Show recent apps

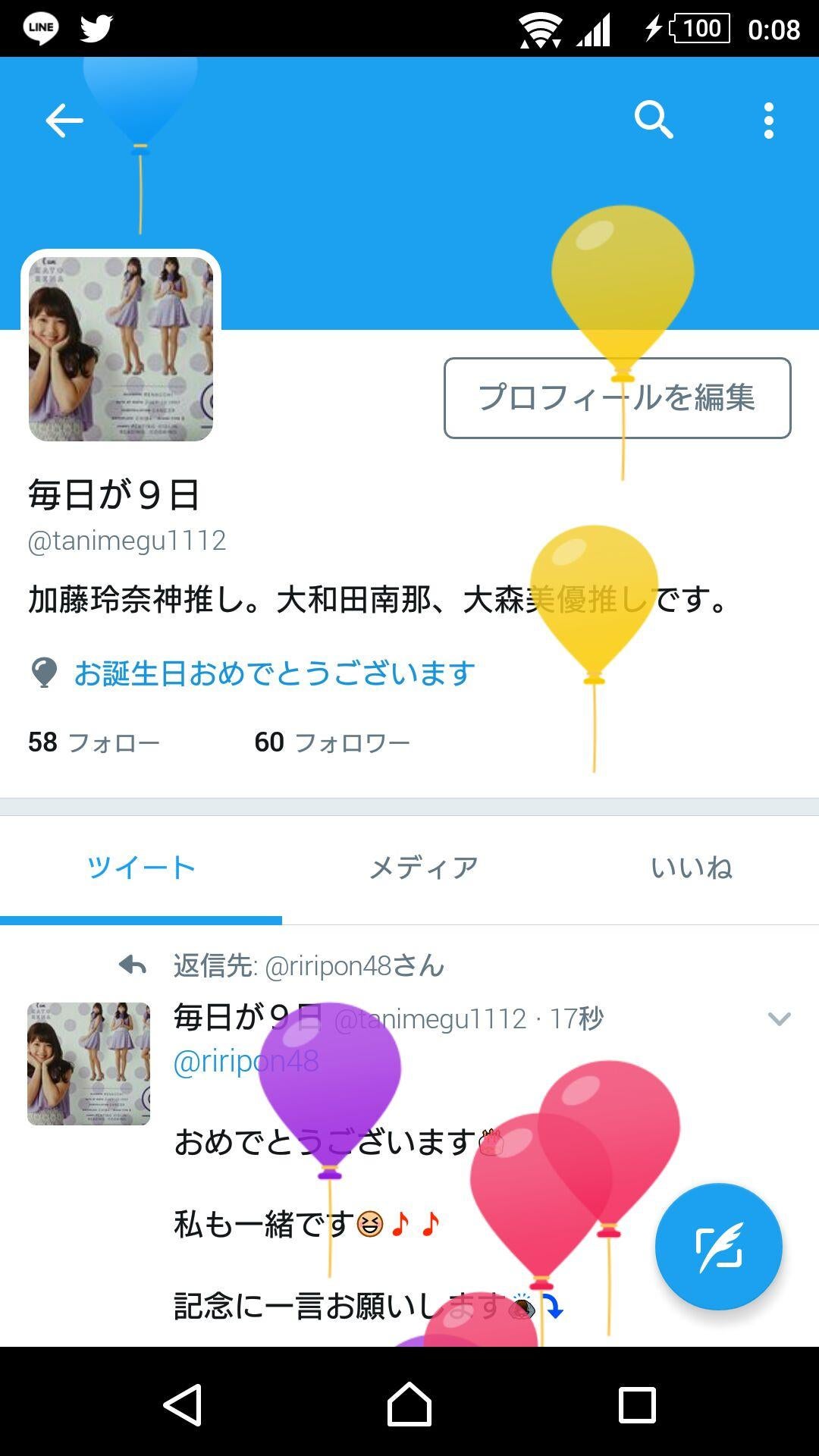pos(637,1404)
